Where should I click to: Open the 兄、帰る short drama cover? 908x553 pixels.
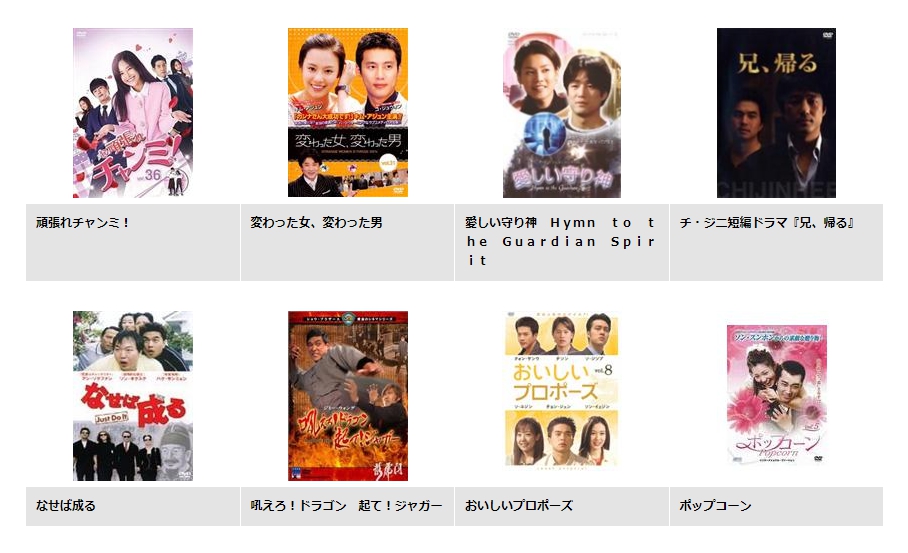click(776, 113)
